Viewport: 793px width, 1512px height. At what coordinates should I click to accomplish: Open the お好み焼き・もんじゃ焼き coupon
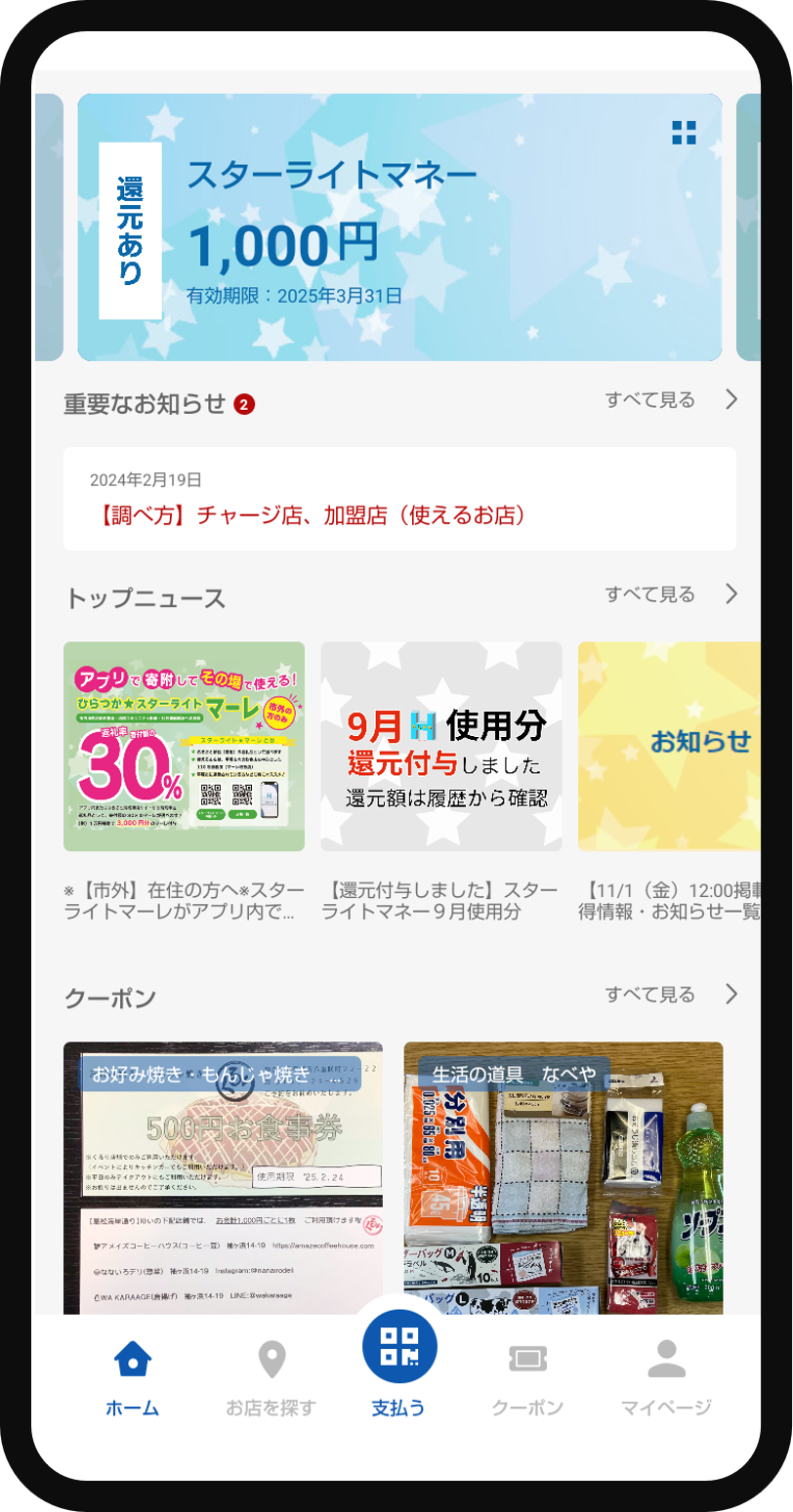click(x=223, y=1177)
